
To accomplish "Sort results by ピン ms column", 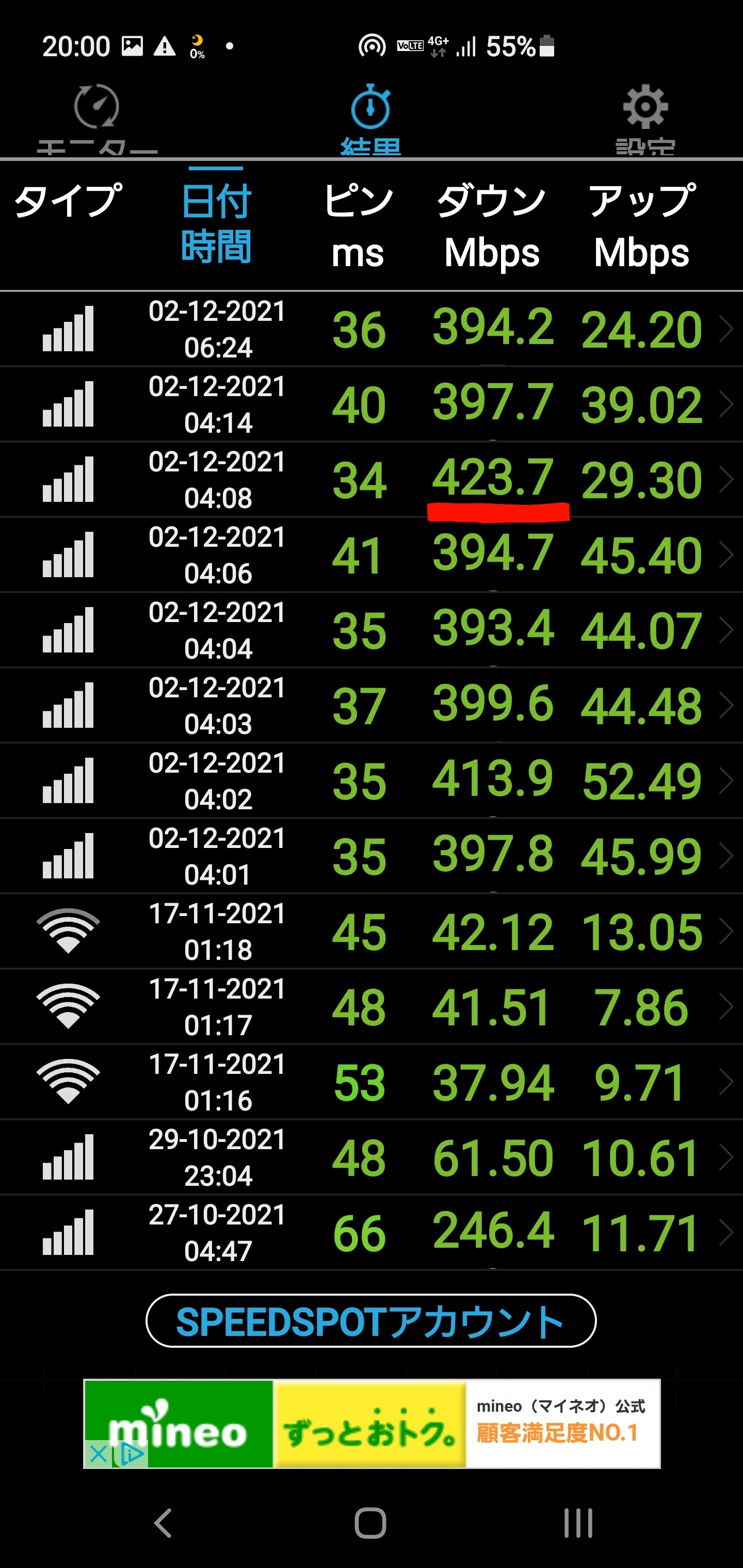I will coord(358,225).
